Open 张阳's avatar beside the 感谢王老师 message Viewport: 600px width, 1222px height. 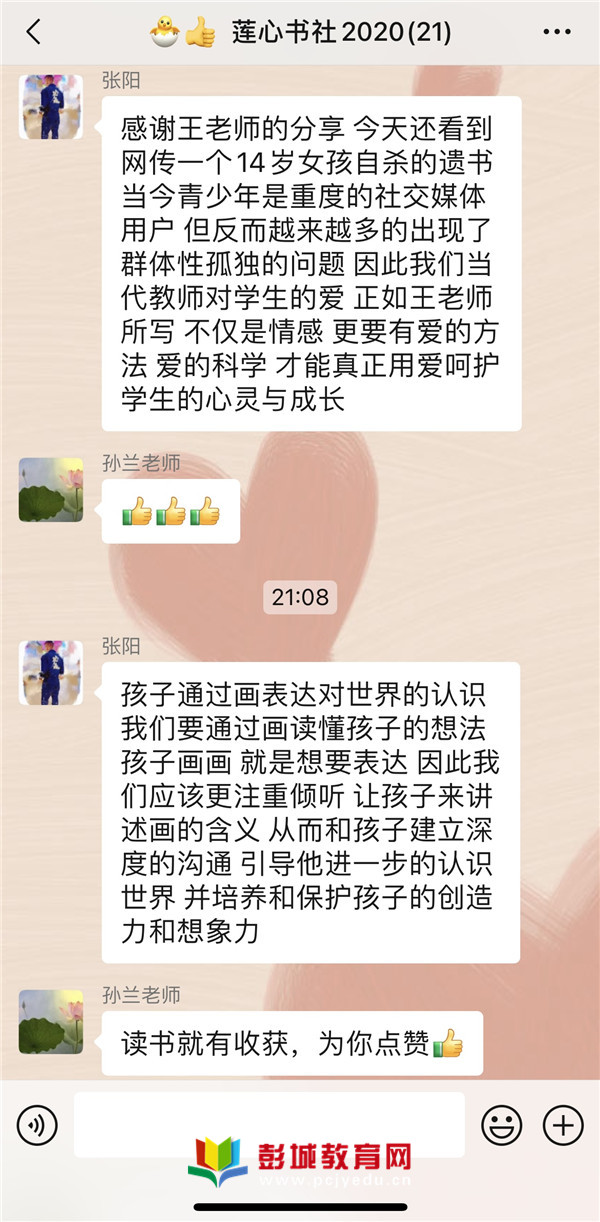click(51, 106)
